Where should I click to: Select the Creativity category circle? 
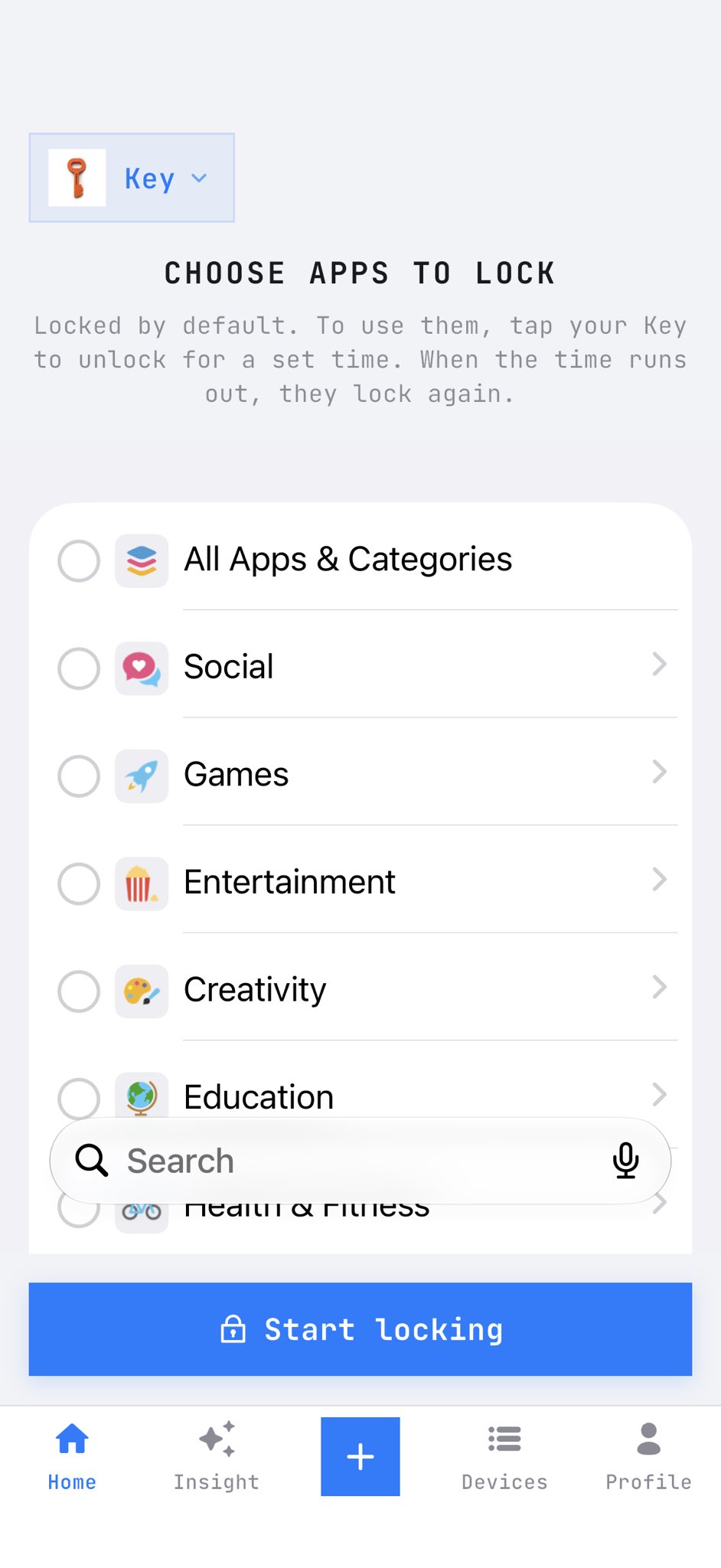point(79,991)
